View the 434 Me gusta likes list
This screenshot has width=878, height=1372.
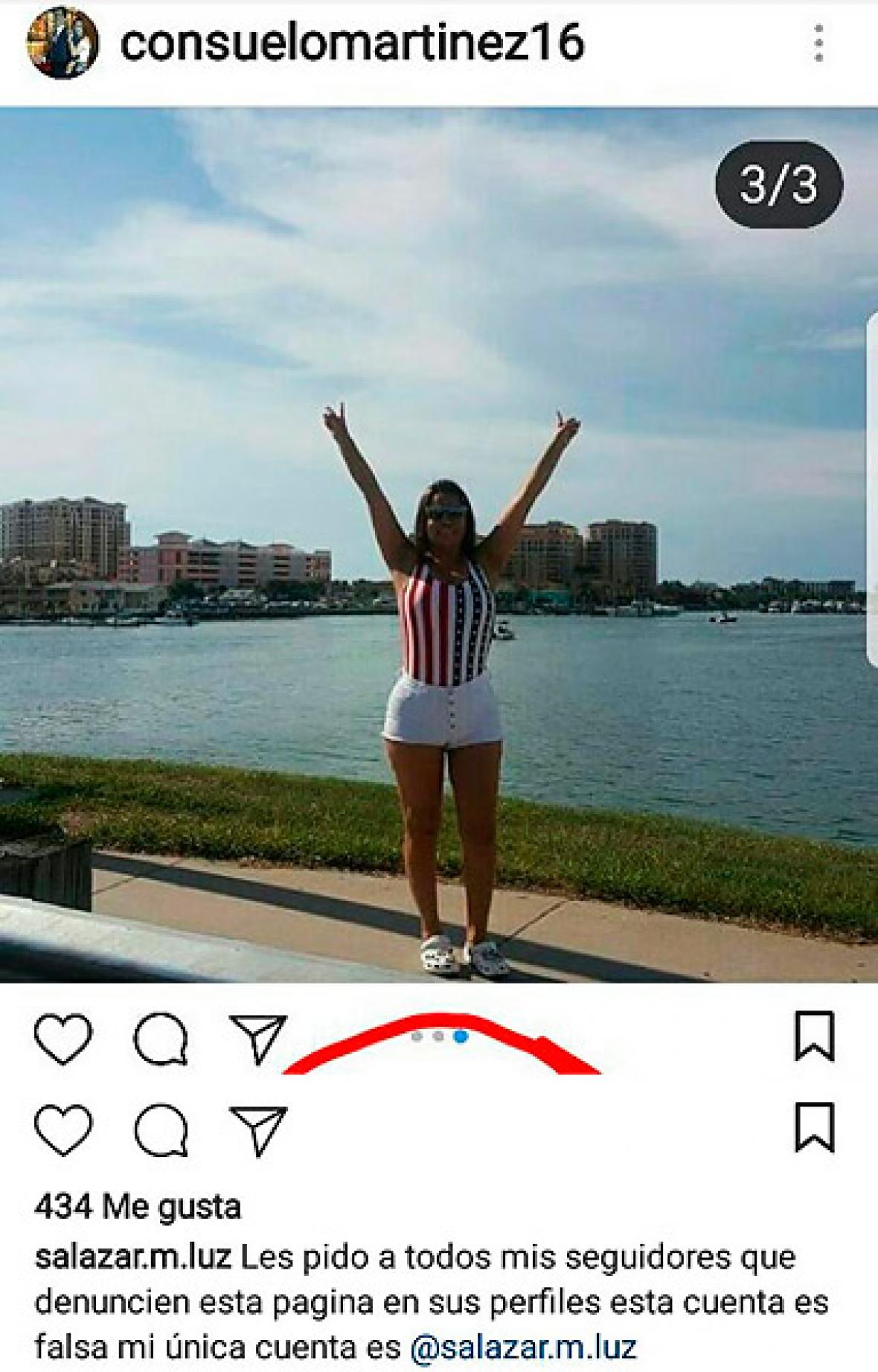138,1207
